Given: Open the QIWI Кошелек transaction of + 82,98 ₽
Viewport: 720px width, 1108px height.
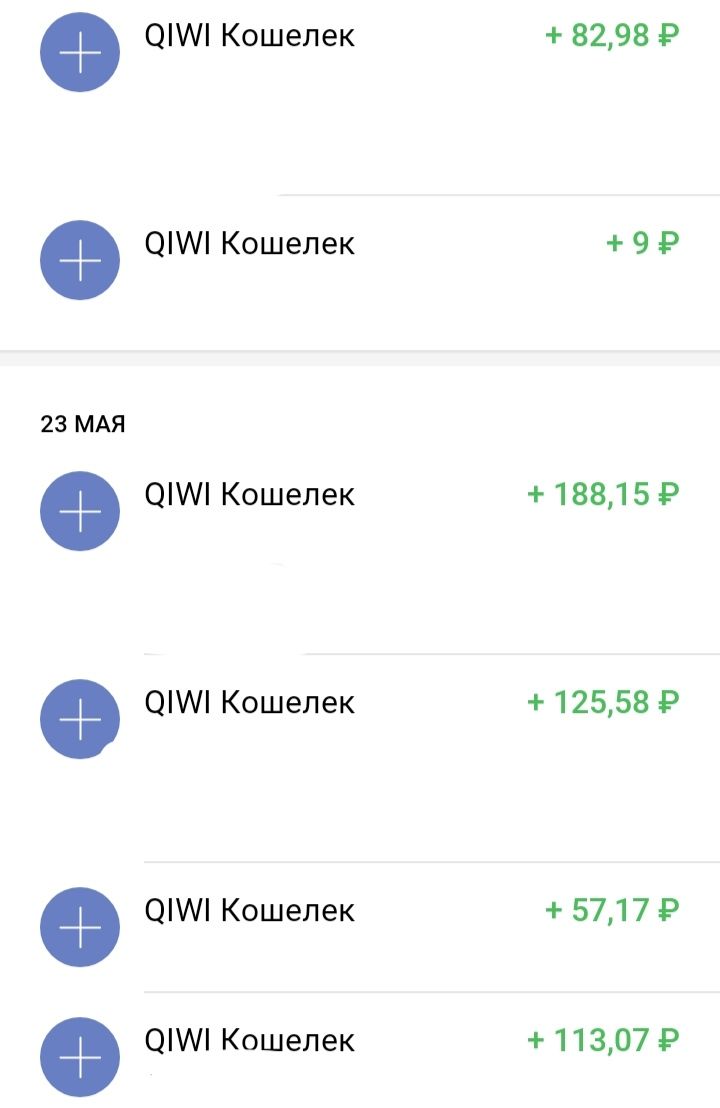Looking at the screenshot, I should (x=360, y=50).
